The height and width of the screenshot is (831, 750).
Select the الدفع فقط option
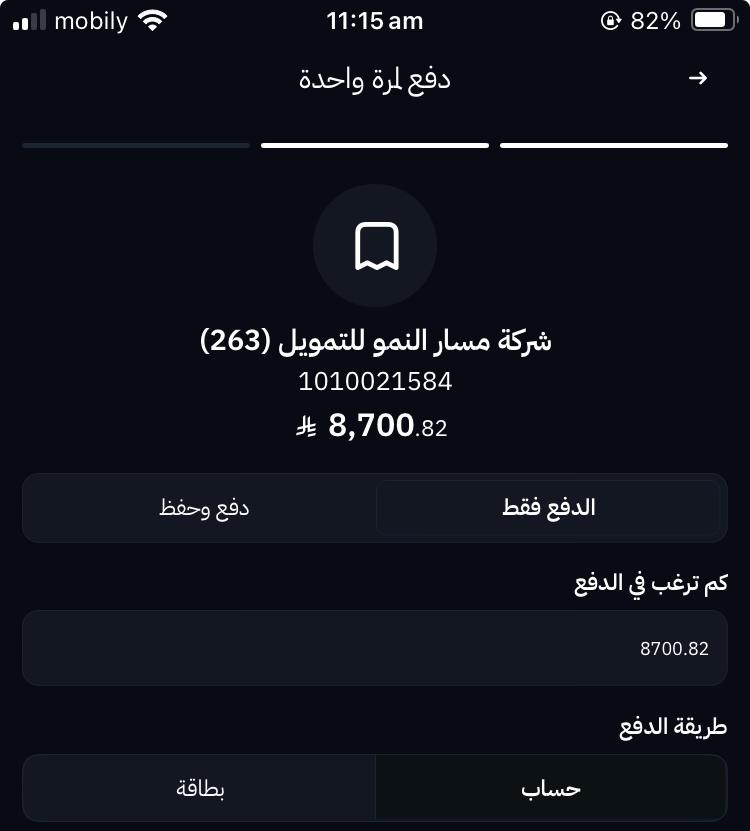click(x=548, y=507)
